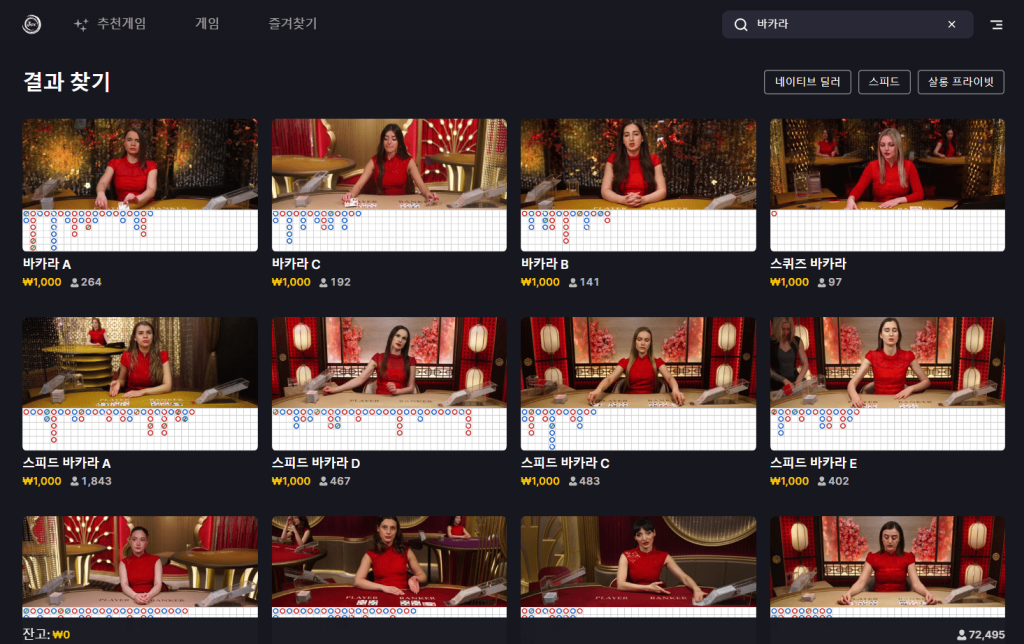Image resolution: width=1024 pixels, height=644 pixels.
Task: Switch to the 게임 tab
Action: pos(207,24)
